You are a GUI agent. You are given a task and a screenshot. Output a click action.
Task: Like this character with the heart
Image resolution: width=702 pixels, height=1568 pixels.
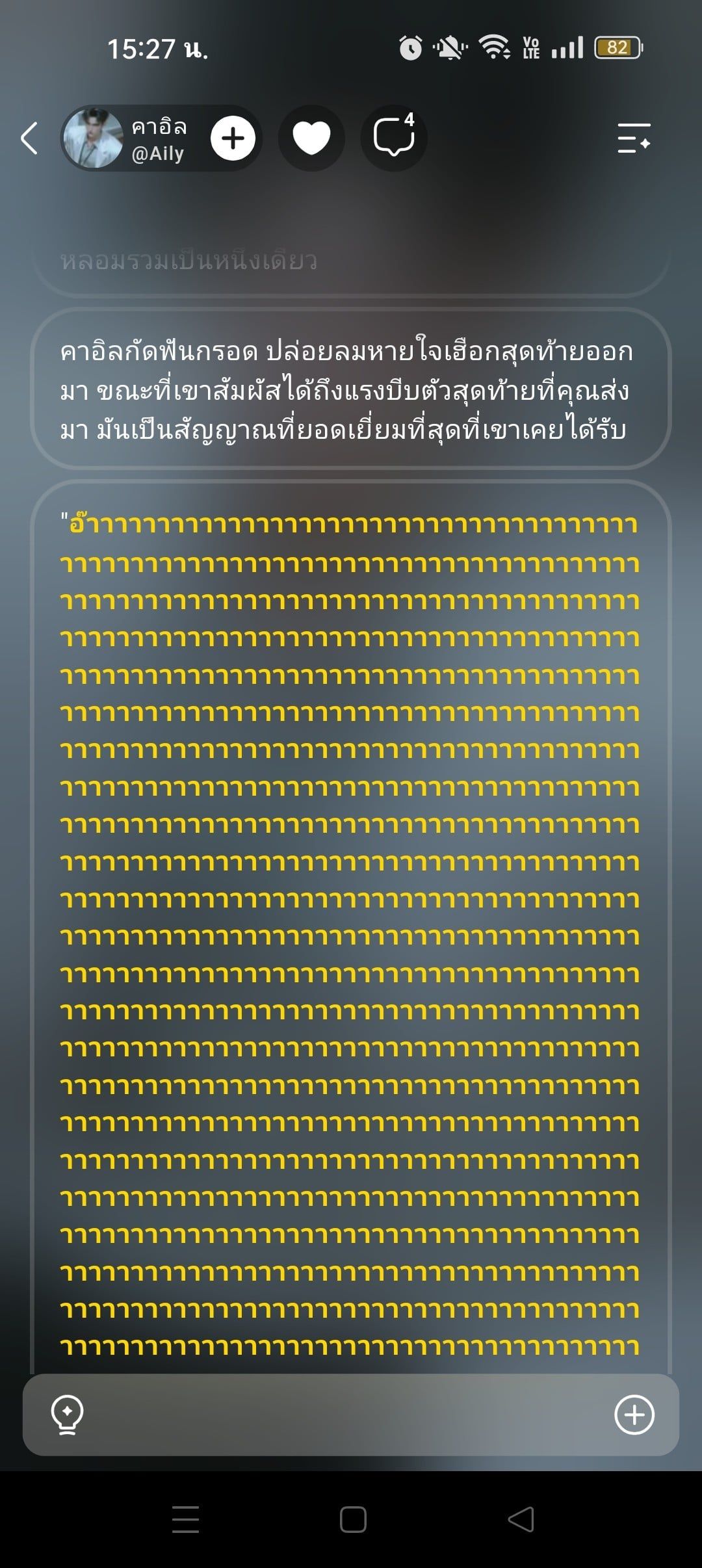coord(311,138)
